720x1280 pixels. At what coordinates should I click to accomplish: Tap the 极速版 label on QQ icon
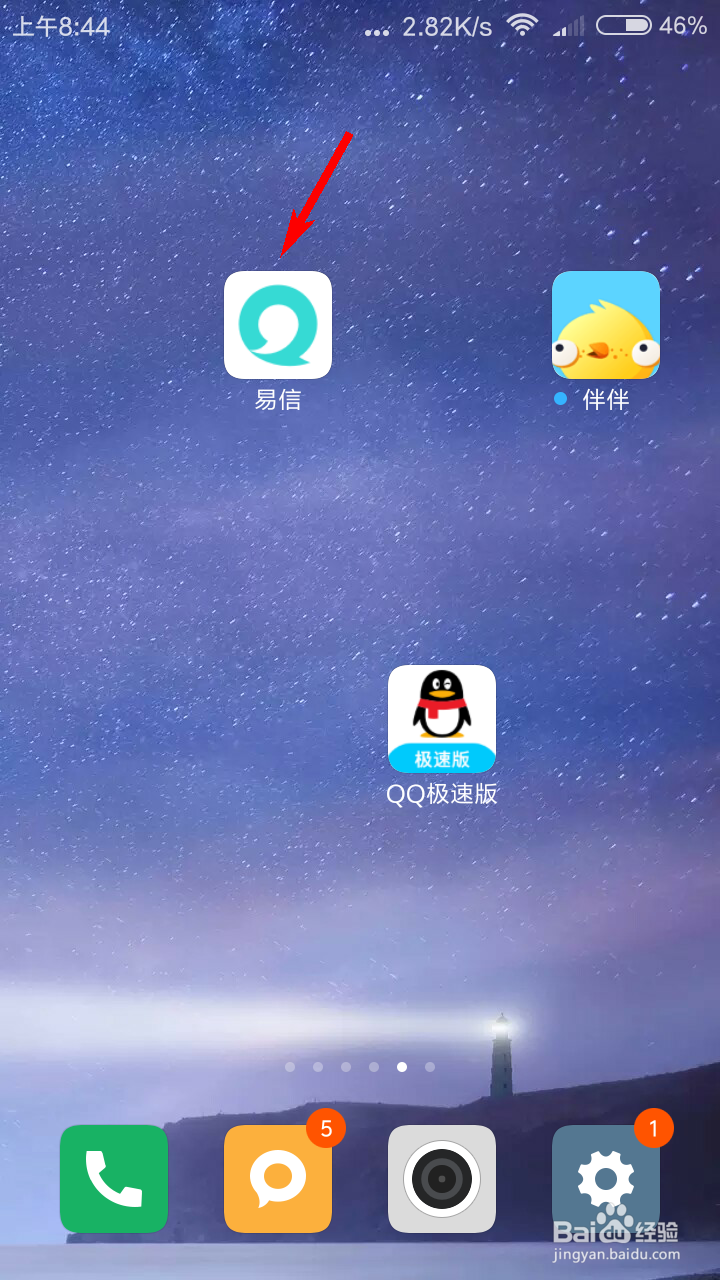pos(442,758)
